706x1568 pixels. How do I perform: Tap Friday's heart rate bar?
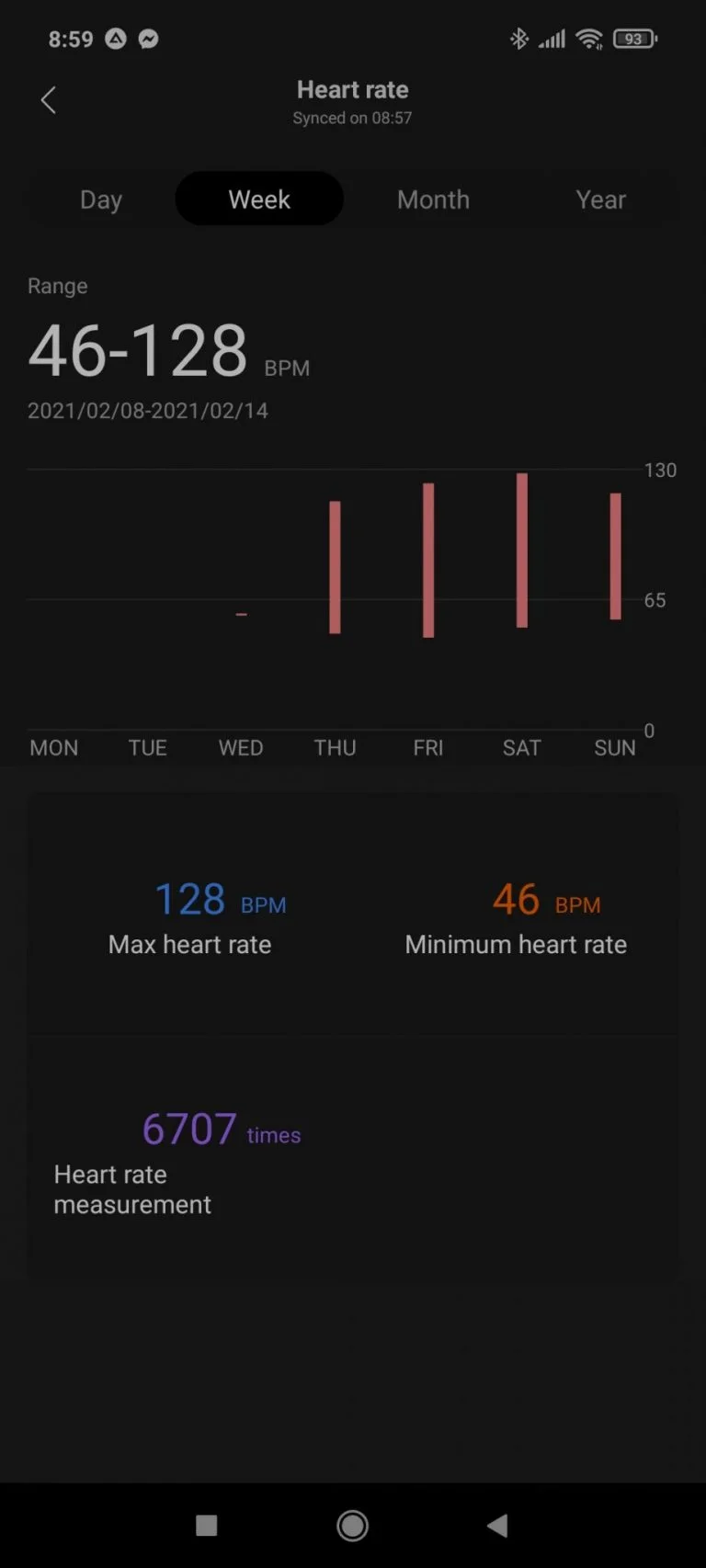[x=427, y=556]
